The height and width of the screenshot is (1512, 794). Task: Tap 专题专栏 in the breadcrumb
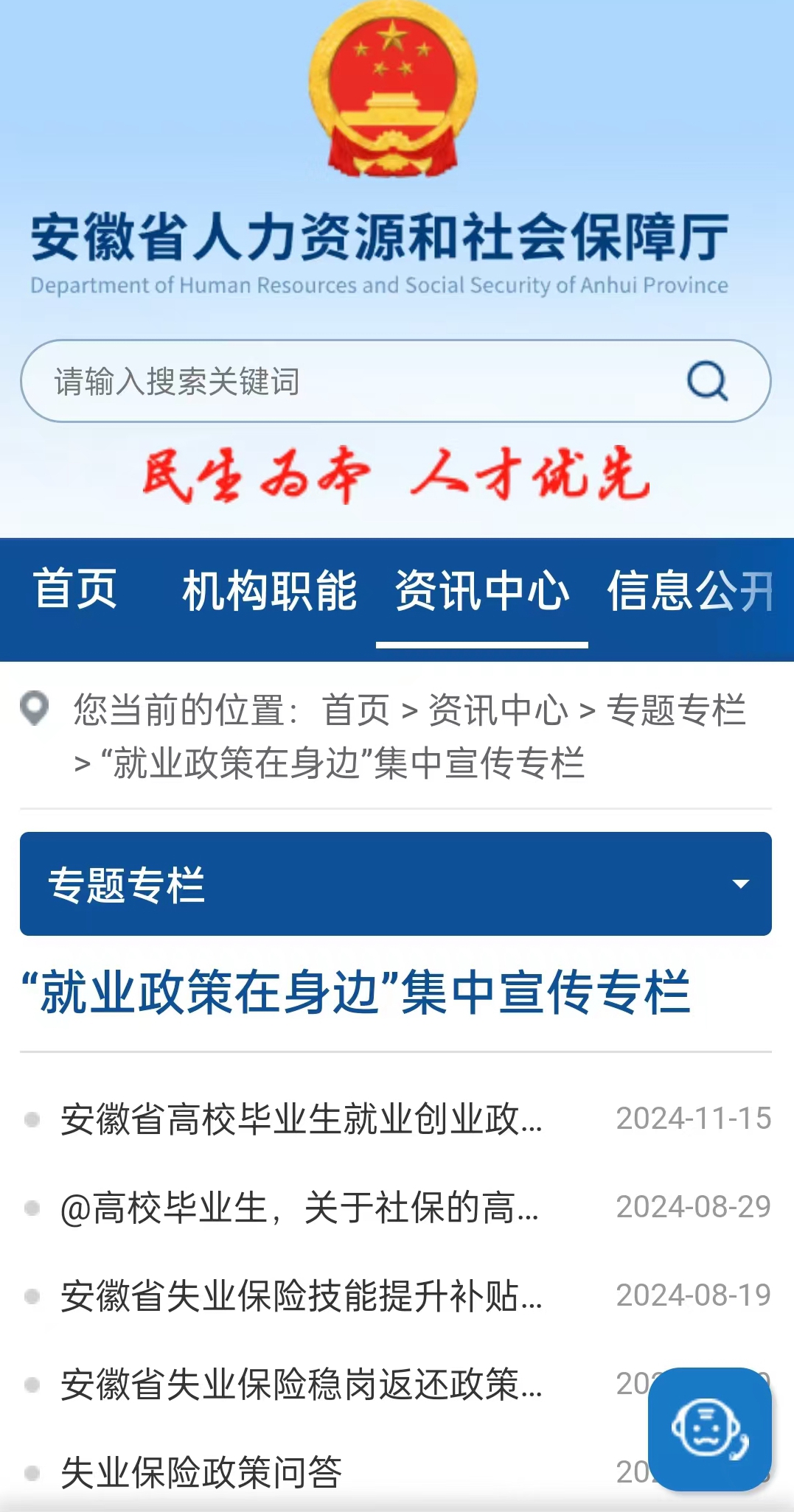(676, 710)
